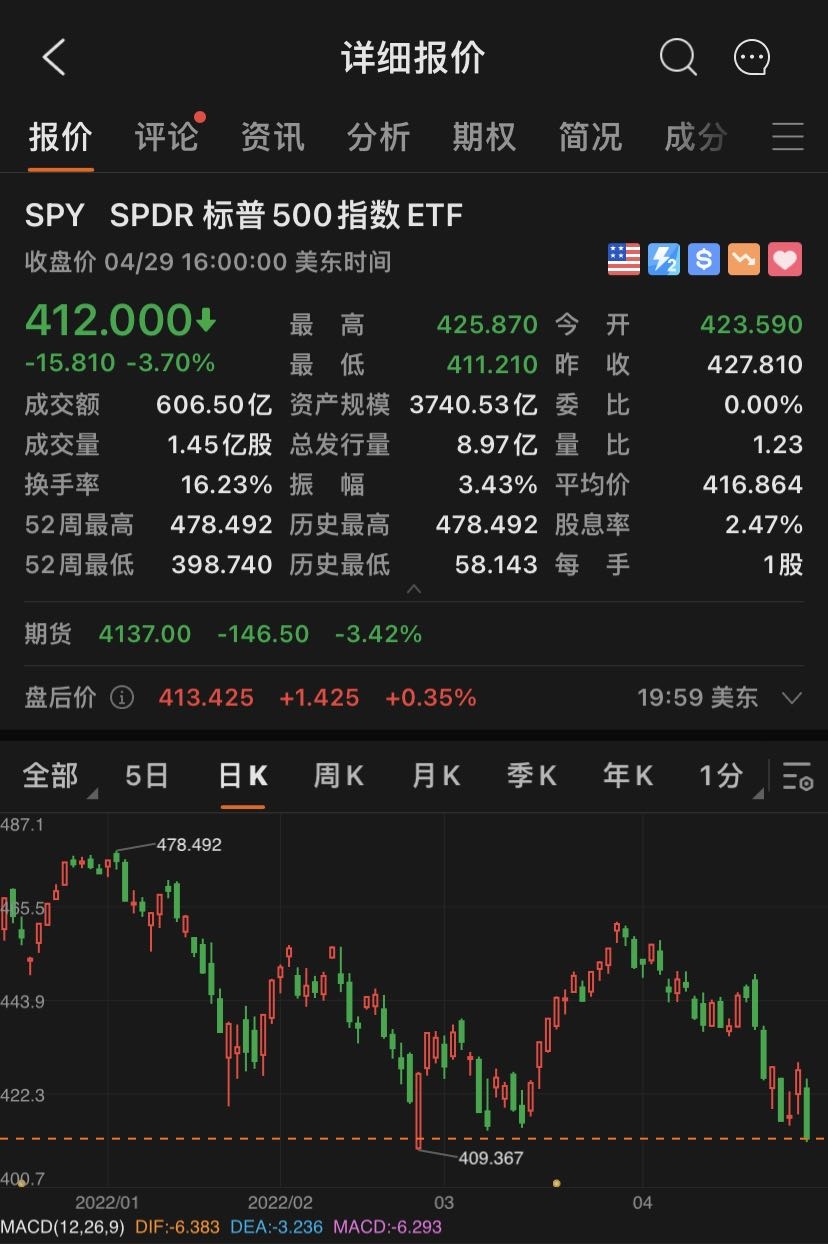Open the search icon
828x1244 pixels.
point(678,58)
